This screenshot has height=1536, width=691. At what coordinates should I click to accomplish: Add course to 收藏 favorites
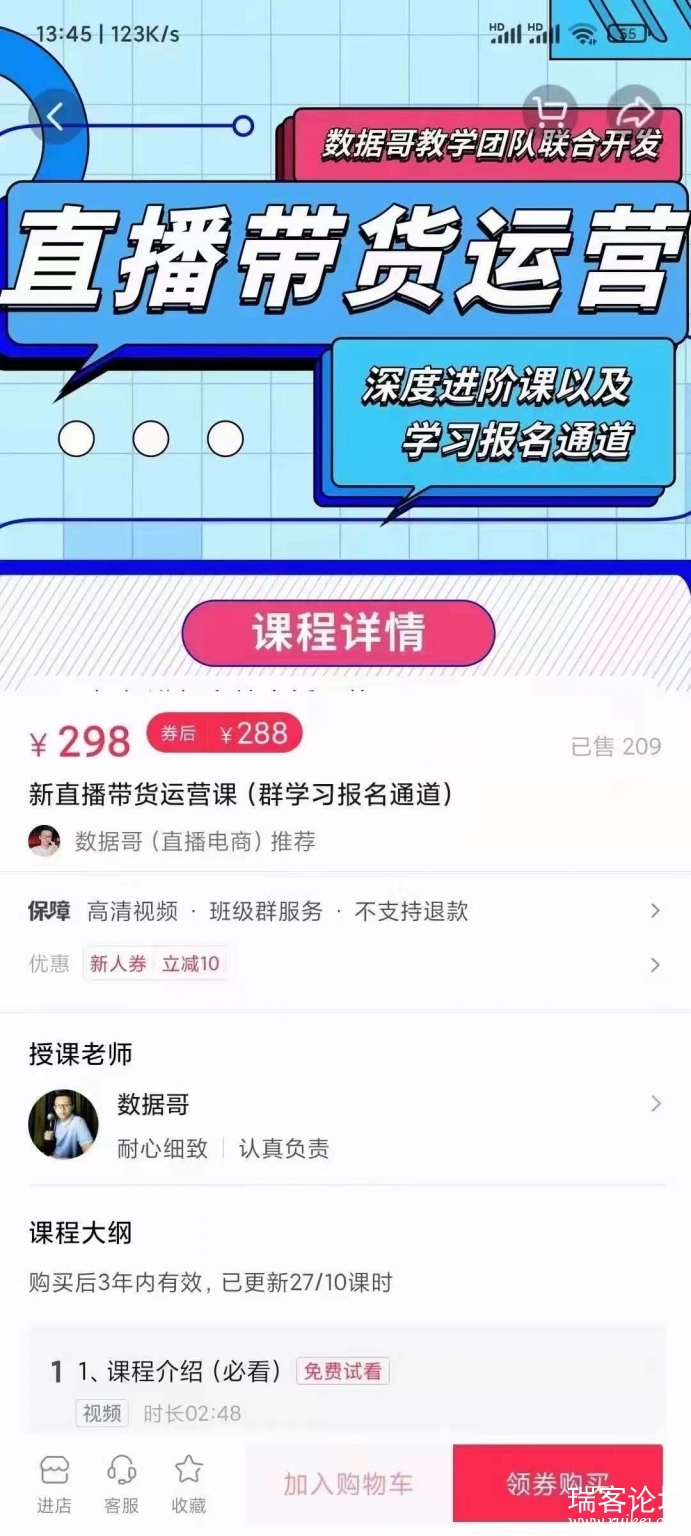click(x=188, y=1484)
